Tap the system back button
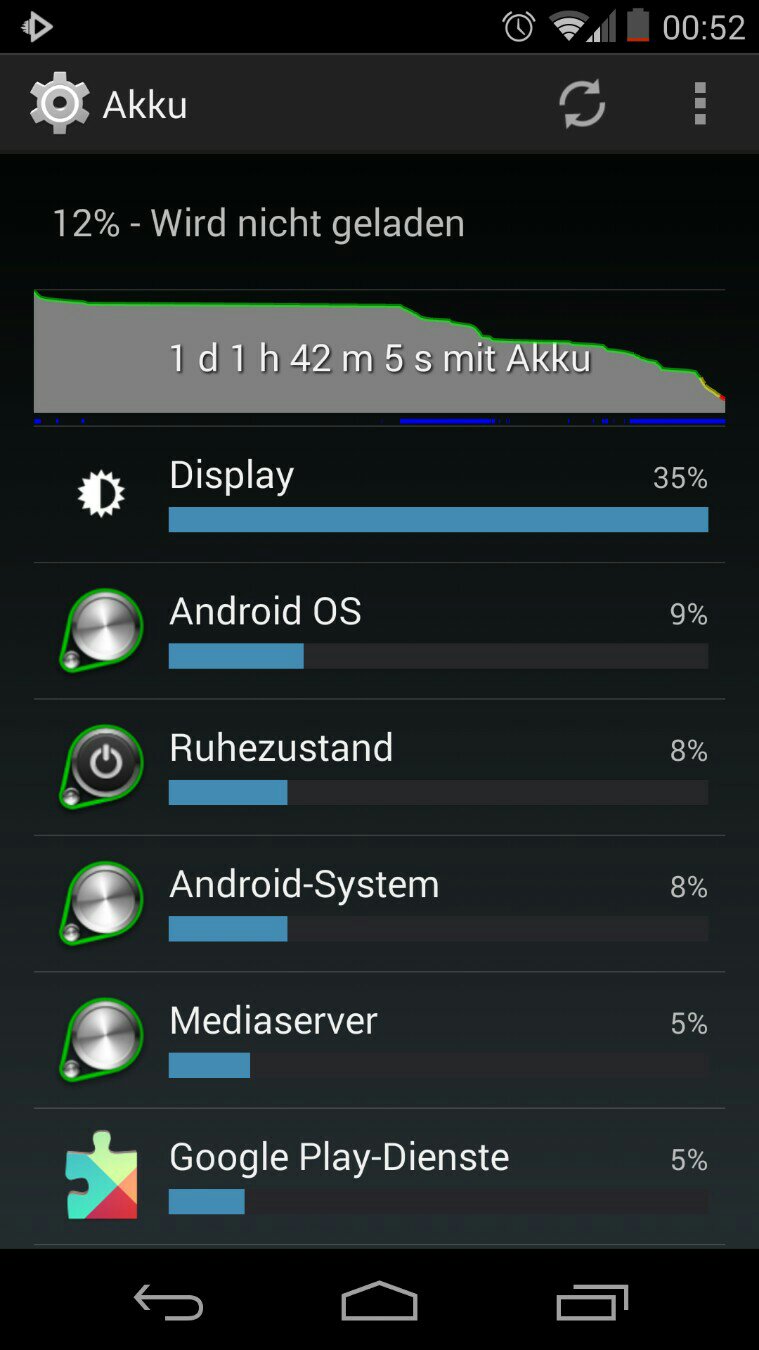Screen dimensions: 759x1350 pyautogui.click(x=169, y=1302)
